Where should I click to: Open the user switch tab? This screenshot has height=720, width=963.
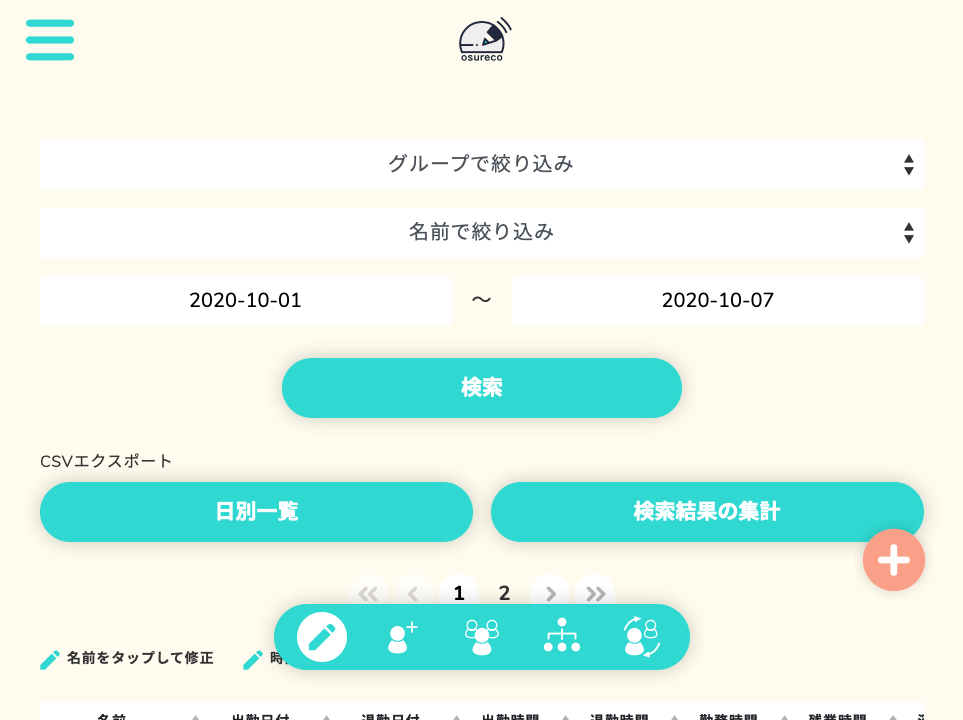(641, 637)
